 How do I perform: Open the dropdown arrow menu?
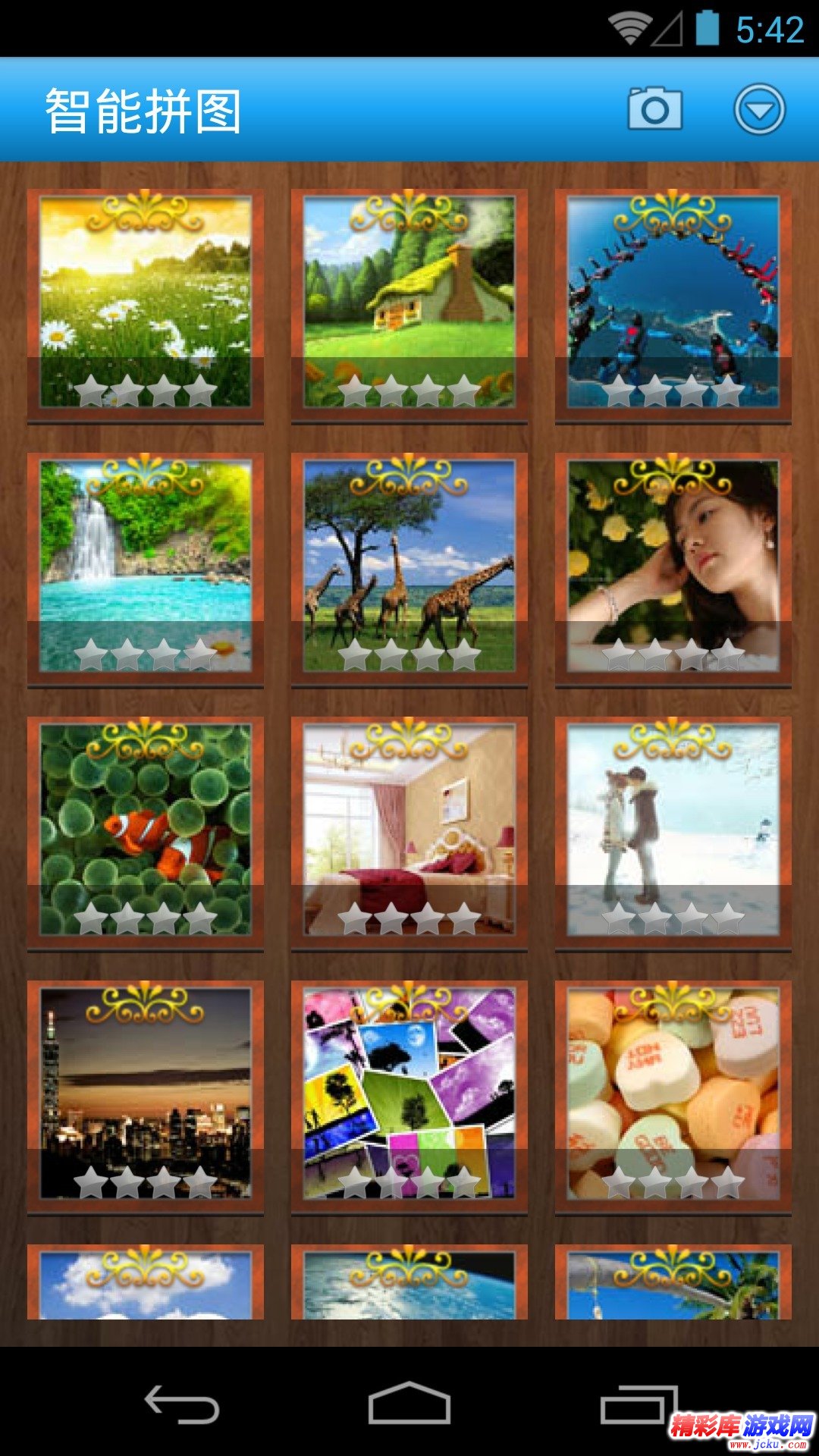point(758,109)
